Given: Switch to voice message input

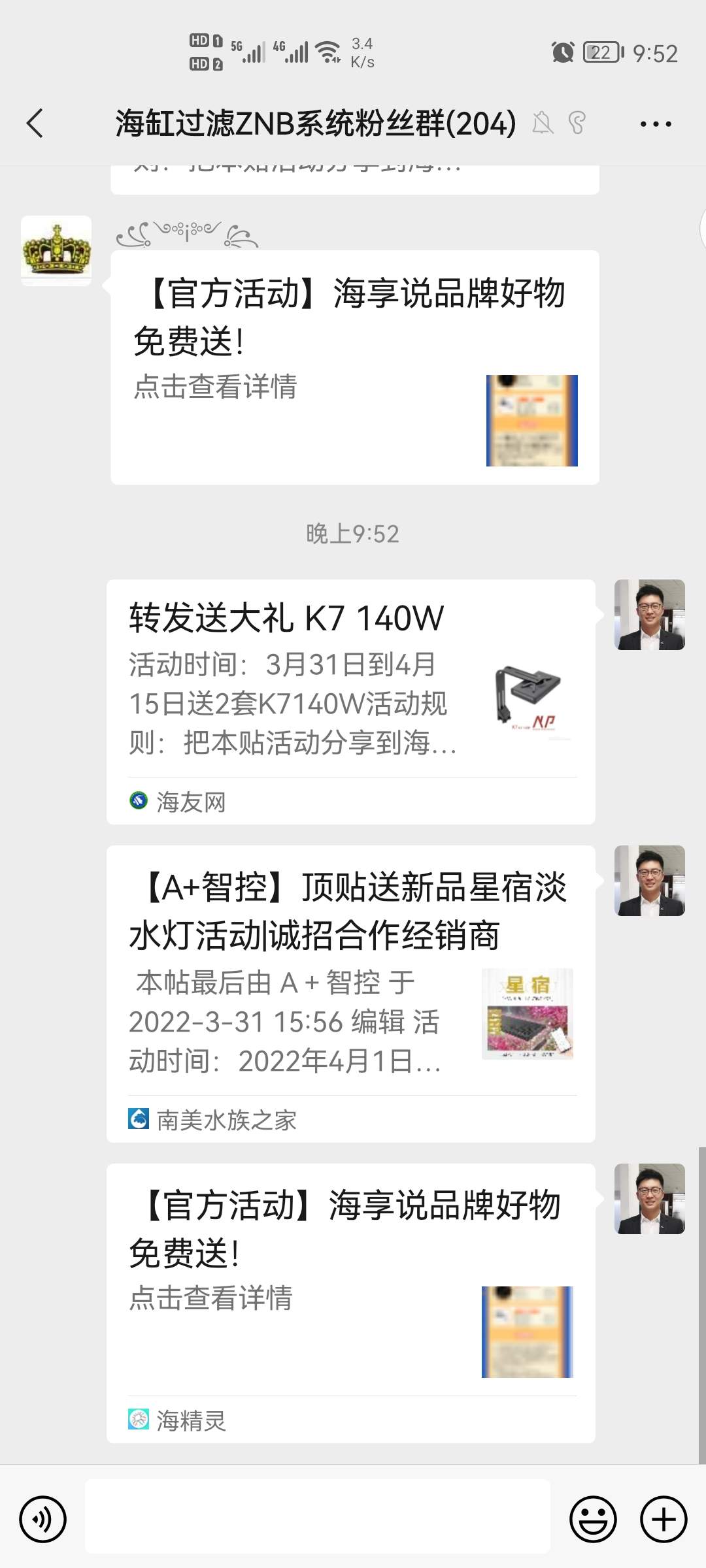Looking at the screenshot, I should coord(43,1519).
